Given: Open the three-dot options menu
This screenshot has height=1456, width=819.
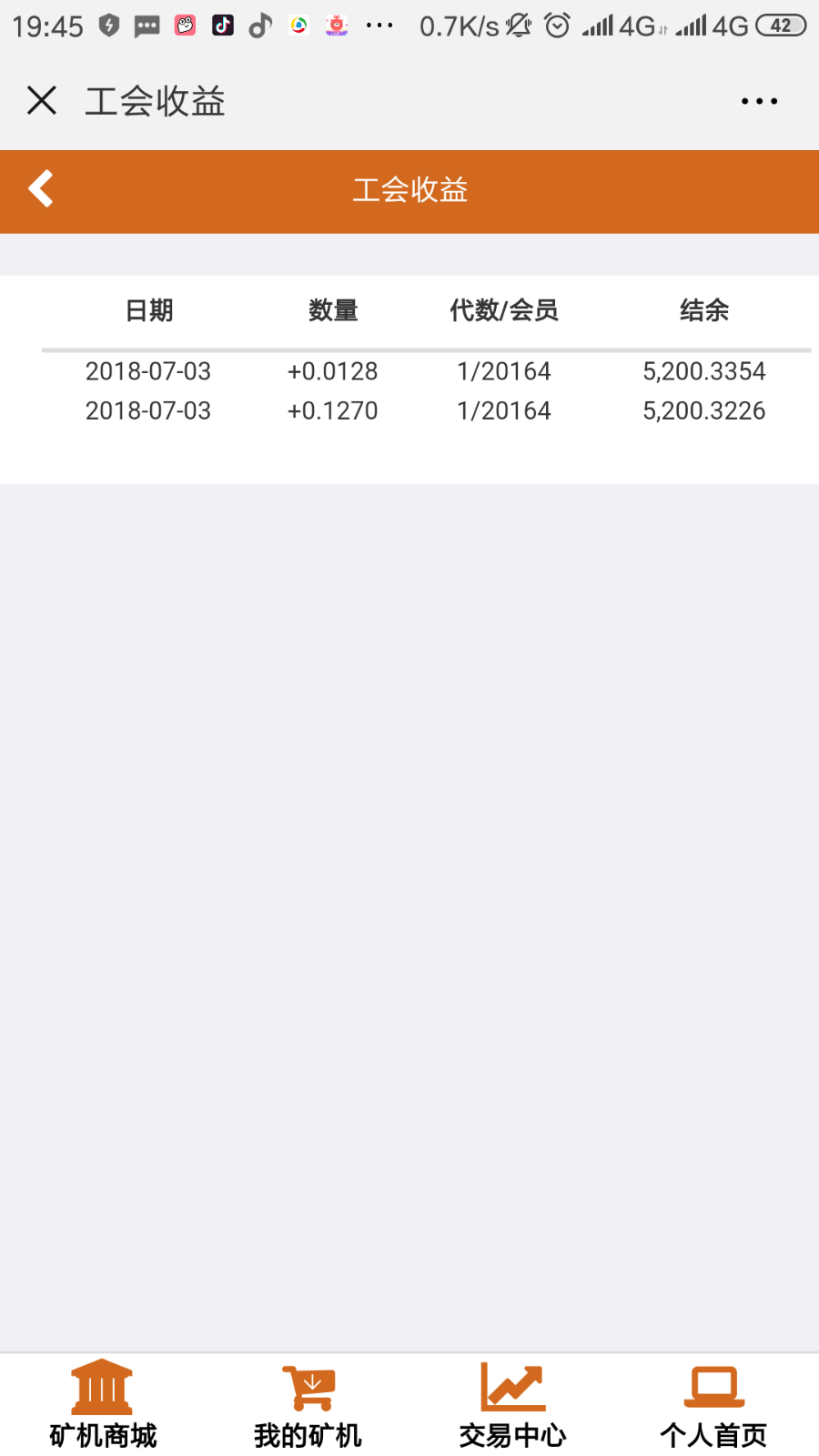Looking at the screenshot, I should click(759, 100).
